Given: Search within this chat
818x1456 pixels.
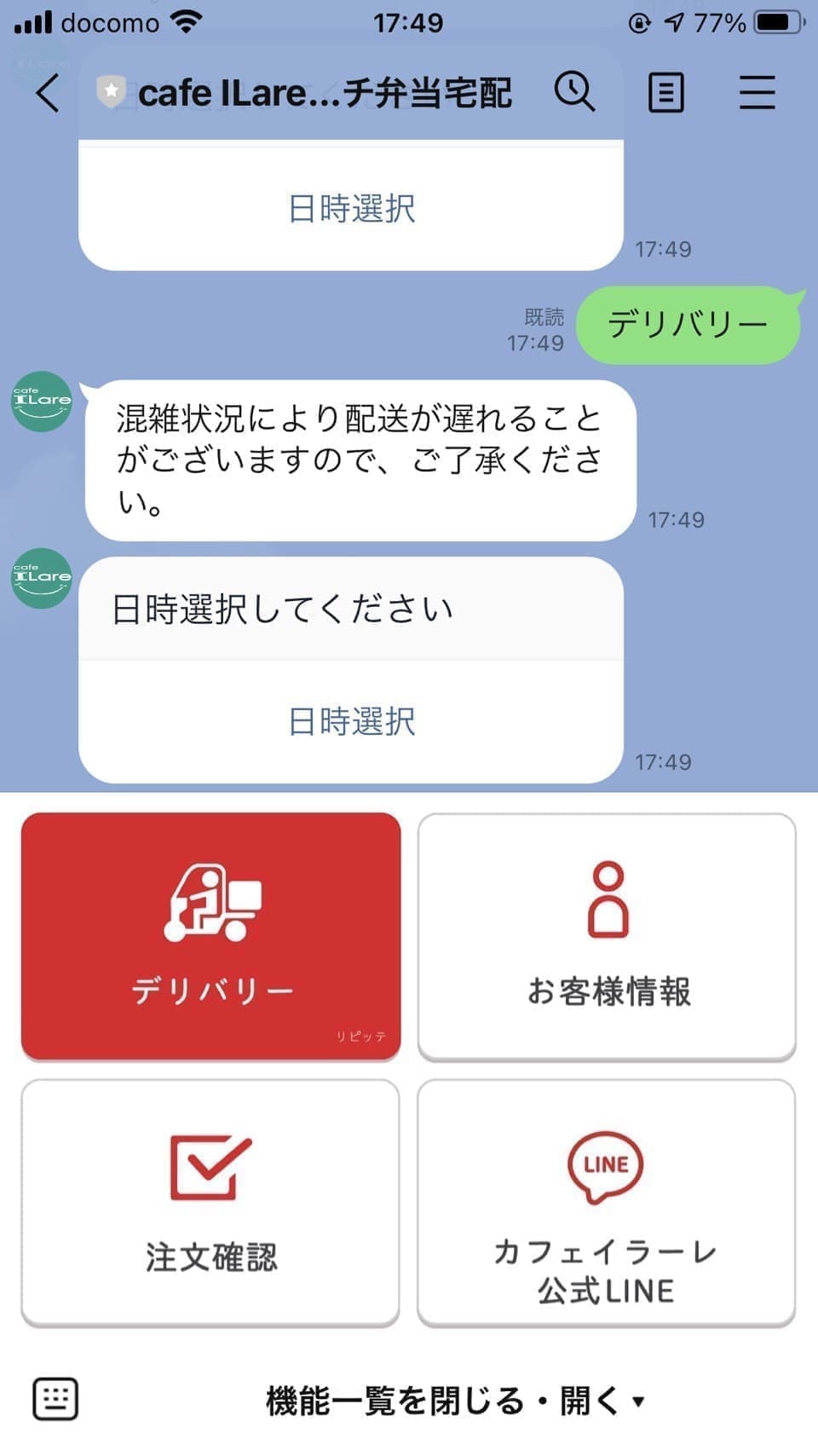Looking at the screenshot, I should click(x=574, y=91).
